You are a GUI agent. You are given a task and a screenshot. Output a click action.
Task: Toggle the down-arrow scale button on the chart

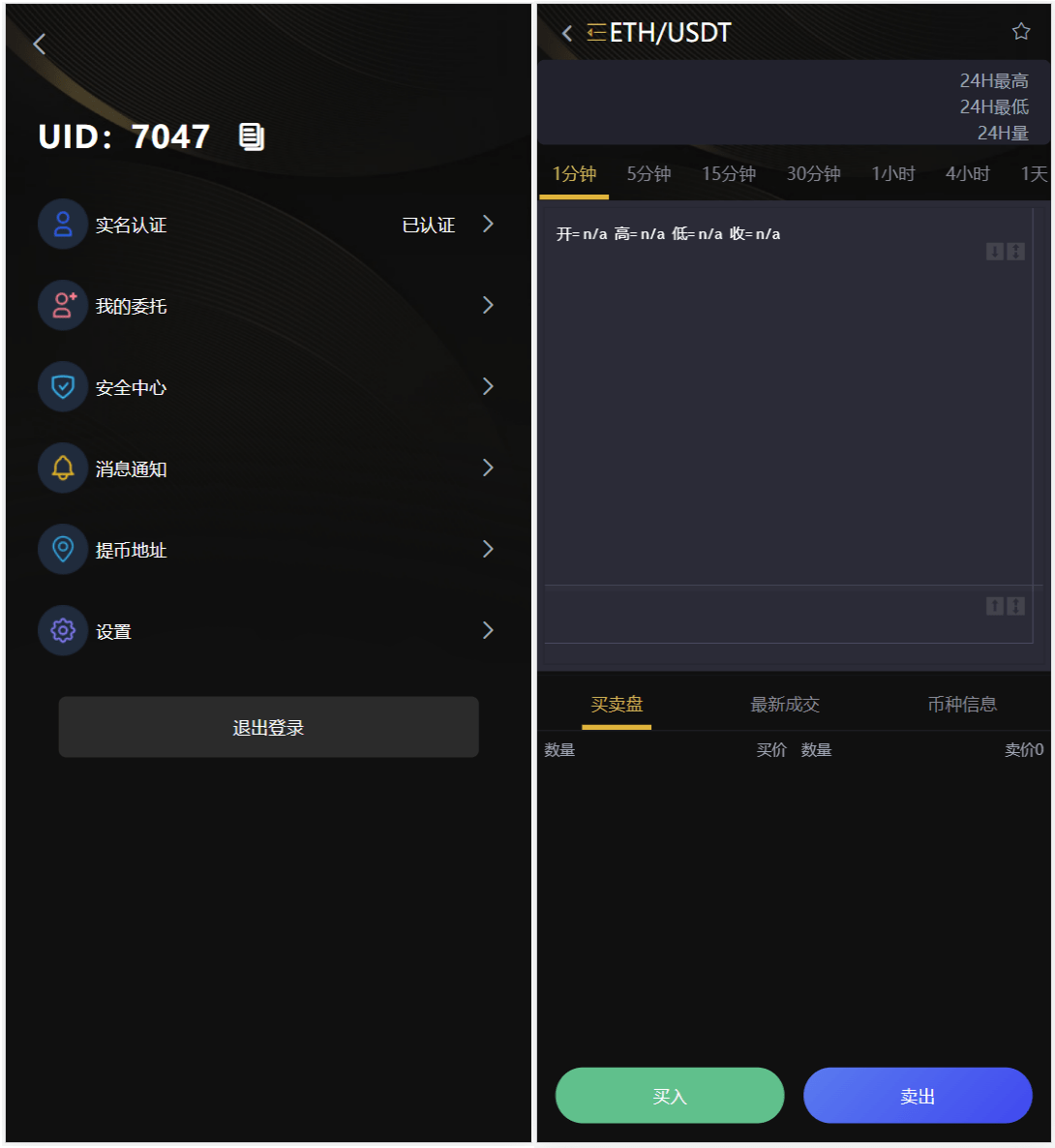click(x=995, y=253)
